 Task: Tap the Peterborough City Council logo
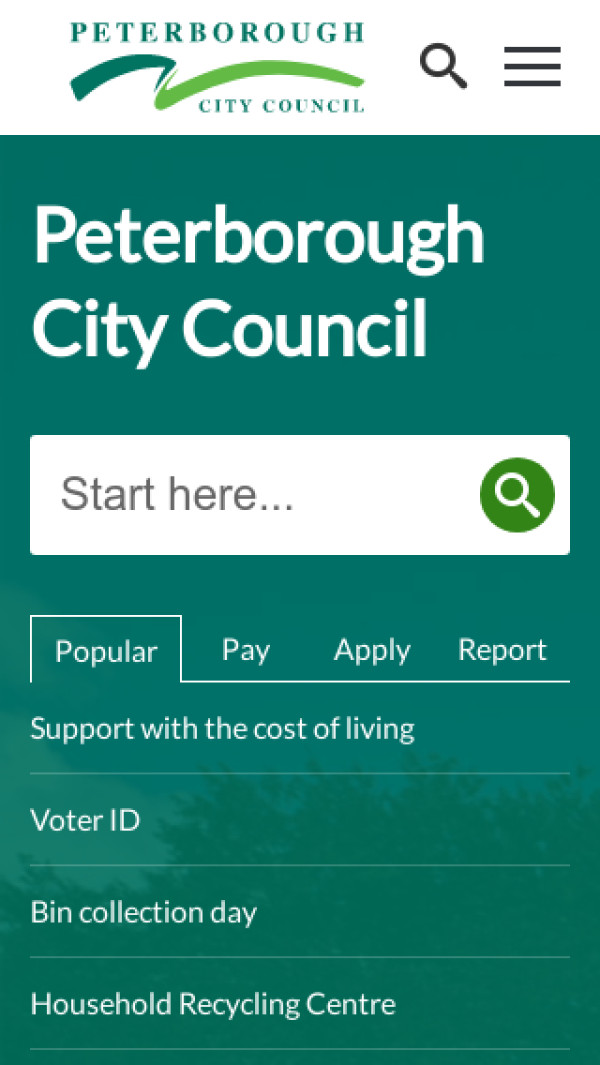click(x=217, y=67)
